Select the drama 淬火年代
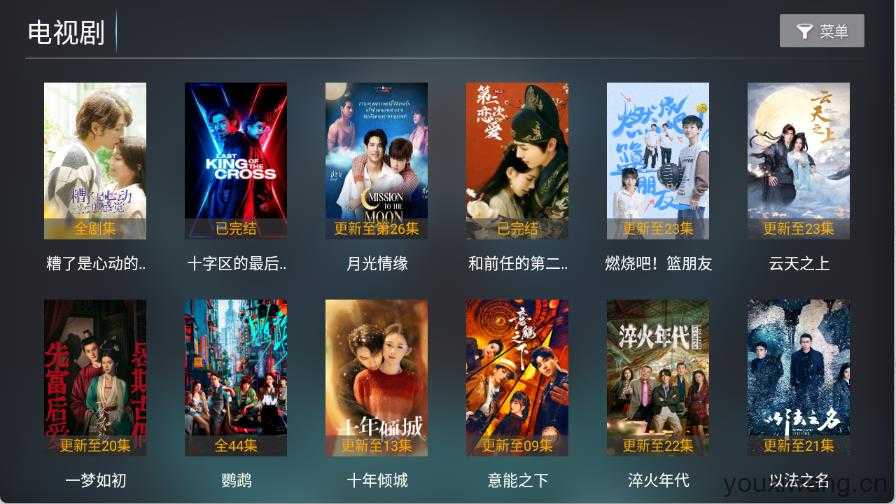 [658, 377]
